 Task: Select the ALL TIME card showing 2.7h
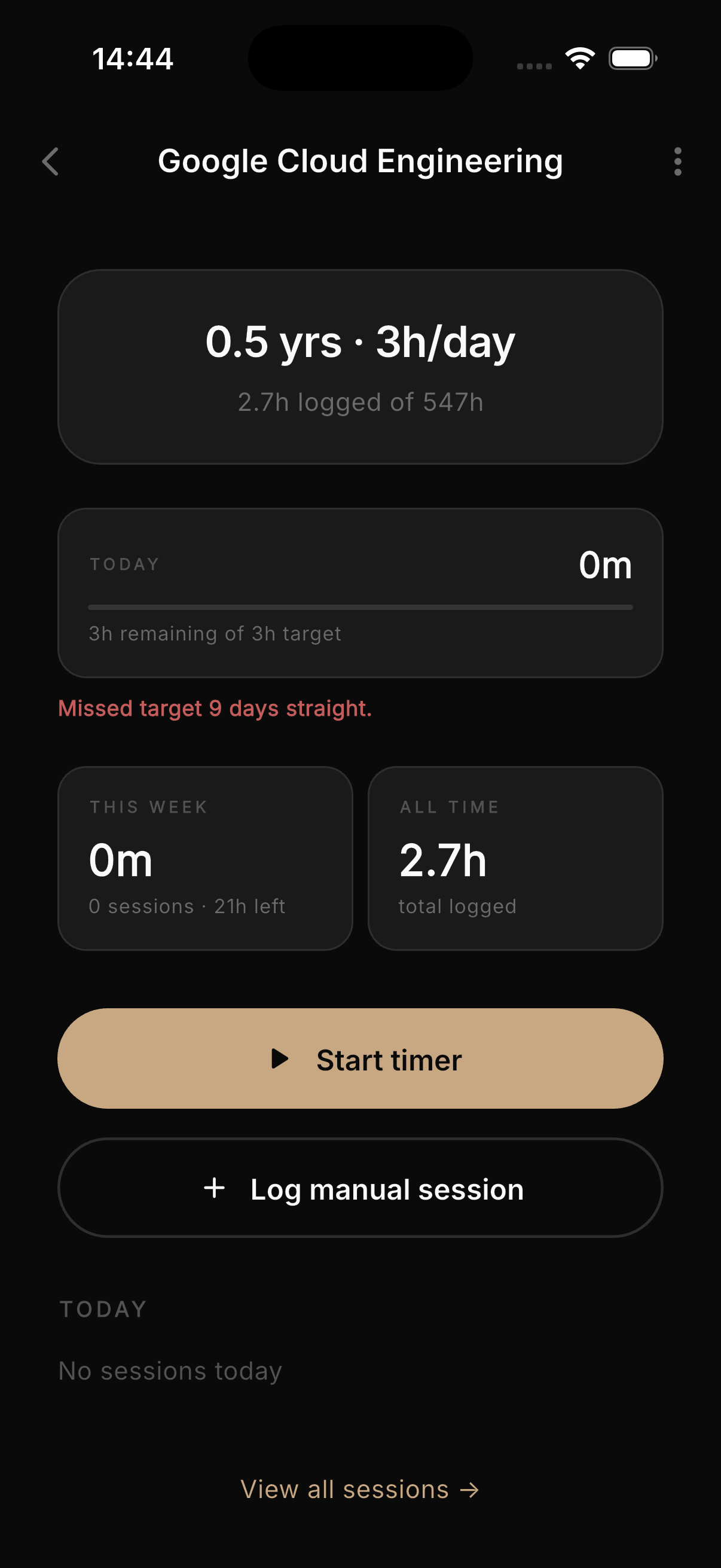(x=515, y=859)
